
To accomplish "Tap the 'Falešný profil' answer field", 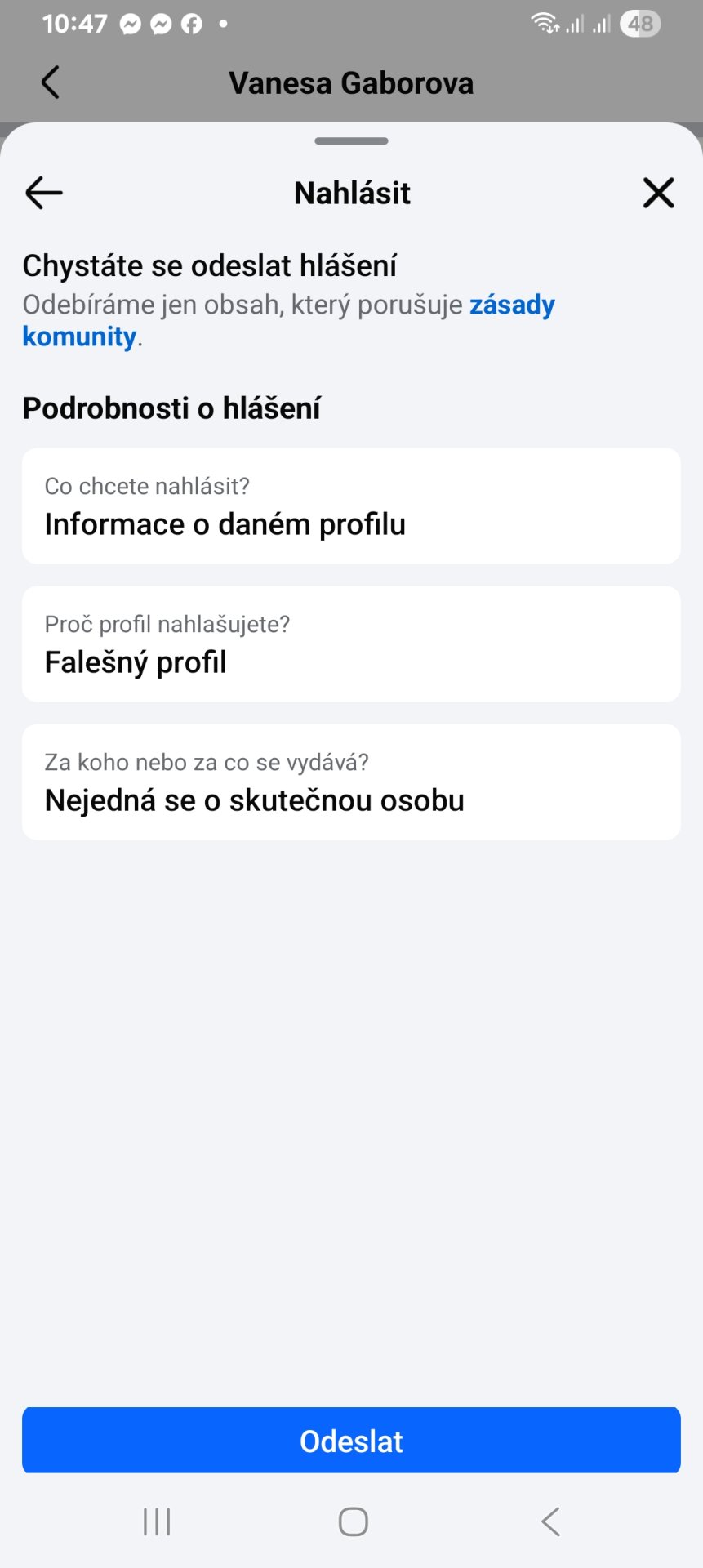I will point(136,662).
